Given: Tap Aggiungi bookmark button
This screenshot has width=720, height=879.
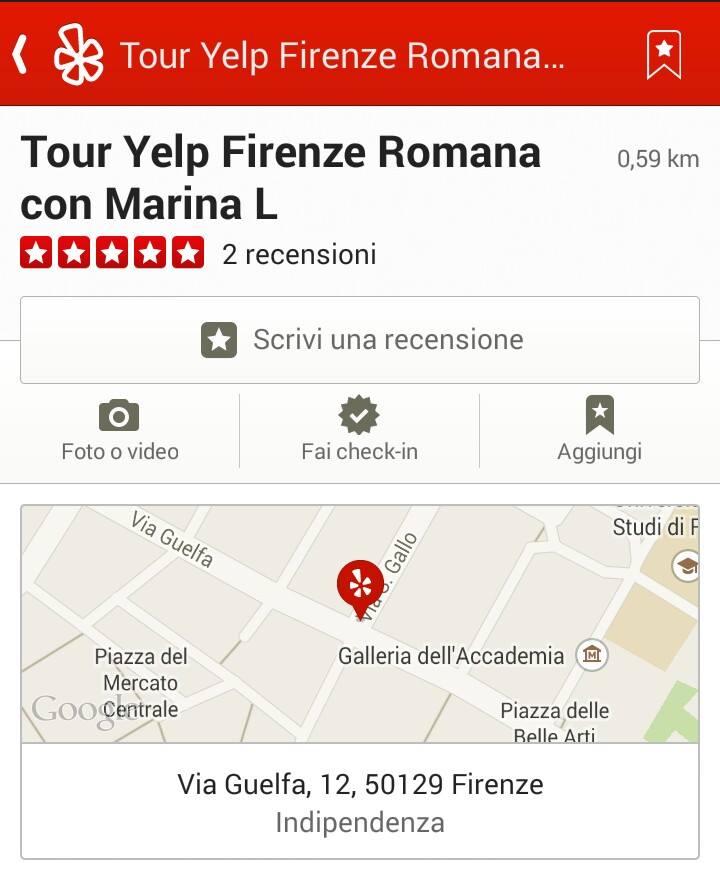Looking at the screenshot, I should tap(599, 431).
